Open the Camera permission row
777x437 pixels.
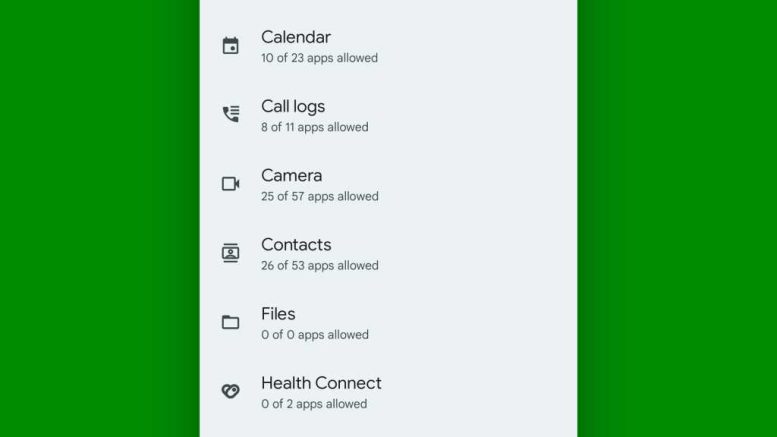(x=320, y=184)
